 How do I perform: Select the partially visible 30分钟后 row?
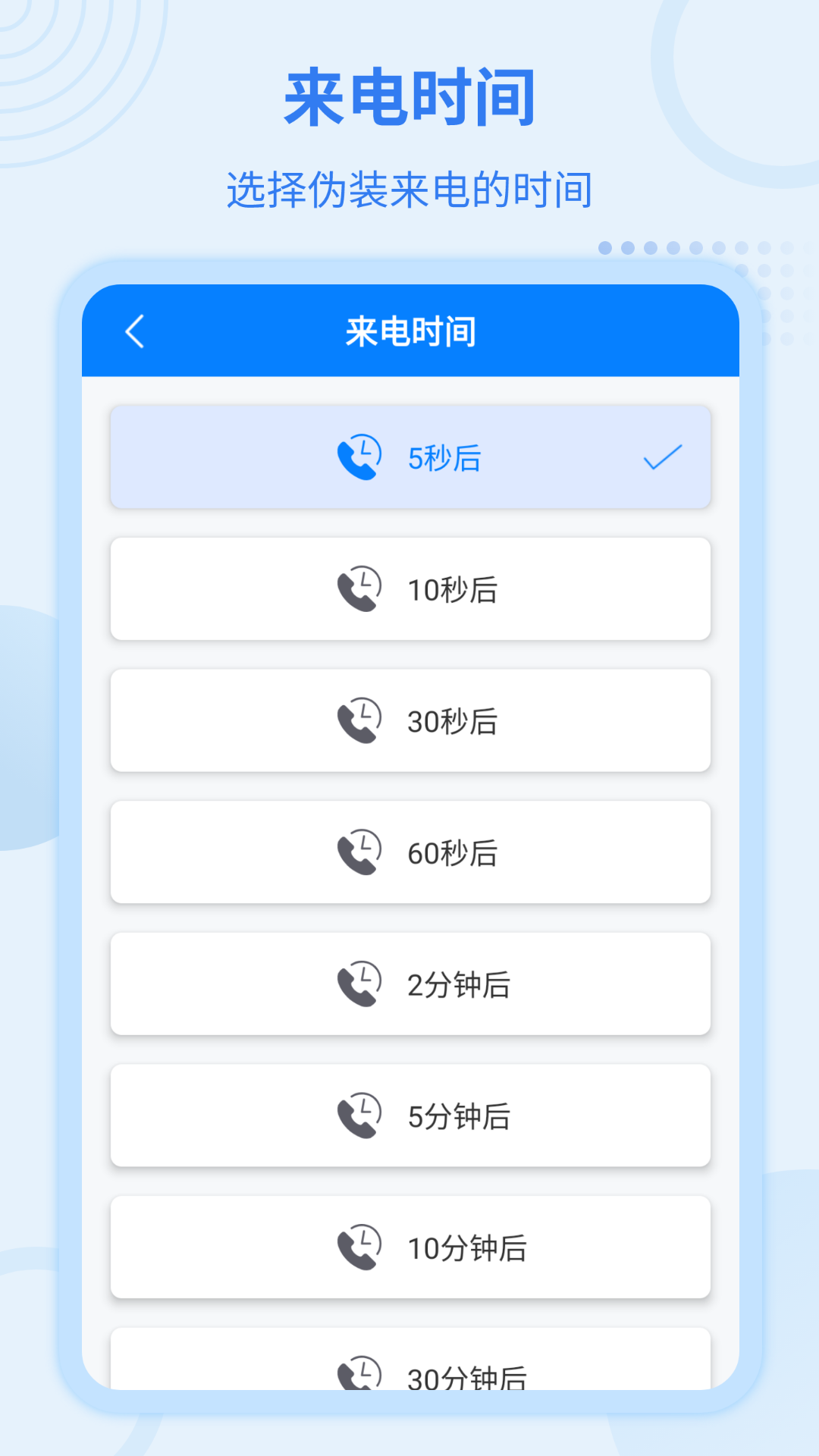[409, 1374]
